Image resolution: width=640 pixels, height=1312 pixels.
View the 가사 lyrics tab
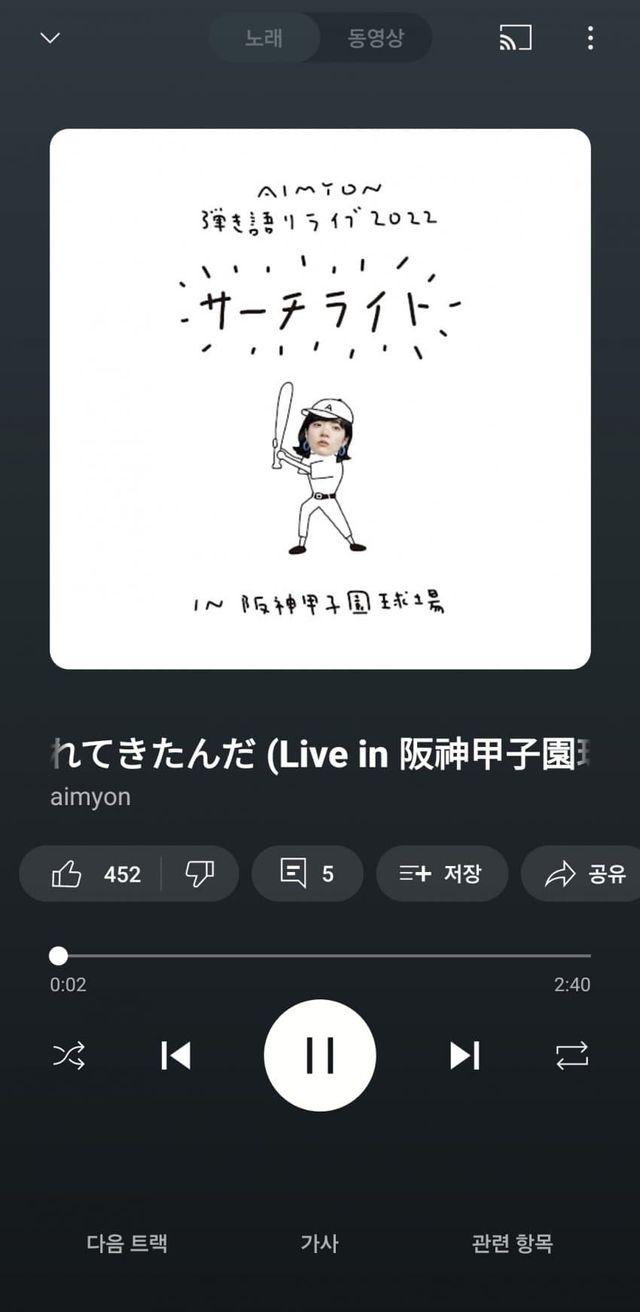320,1243
